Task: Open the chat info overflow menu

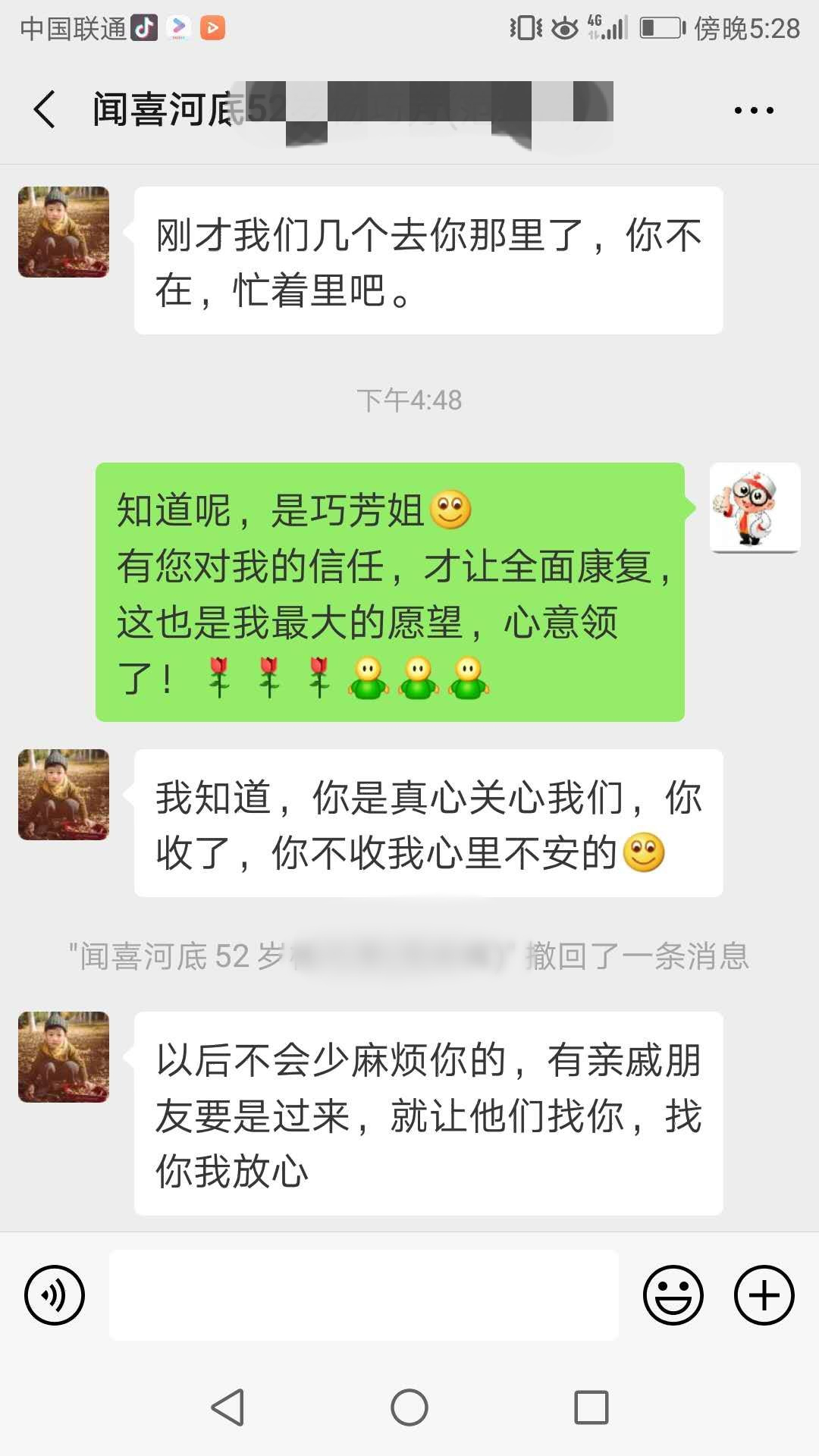Action: coord(754,111)
